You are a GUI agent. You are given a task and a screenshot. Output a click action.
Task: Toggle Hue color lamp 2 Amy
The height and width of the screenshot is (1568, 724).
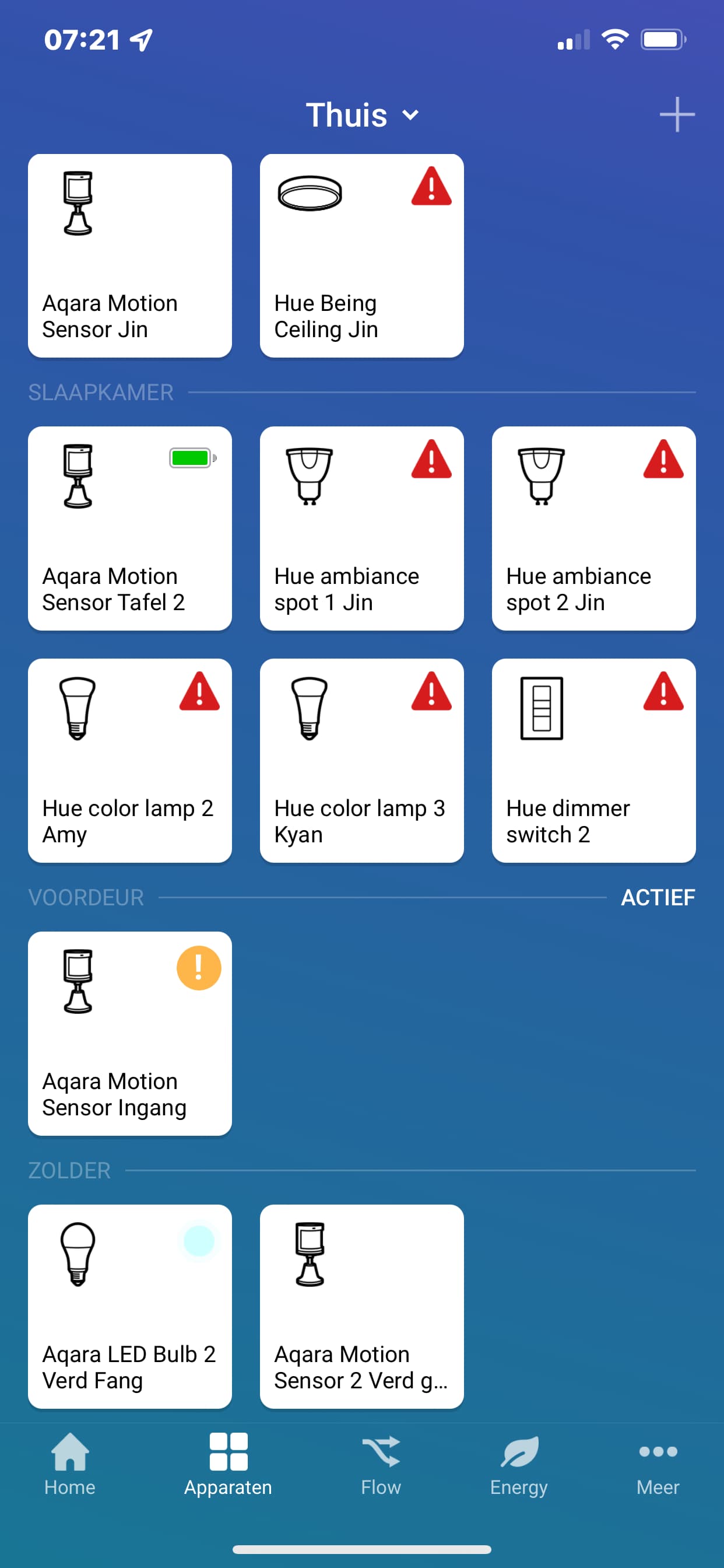pos(129,760)
